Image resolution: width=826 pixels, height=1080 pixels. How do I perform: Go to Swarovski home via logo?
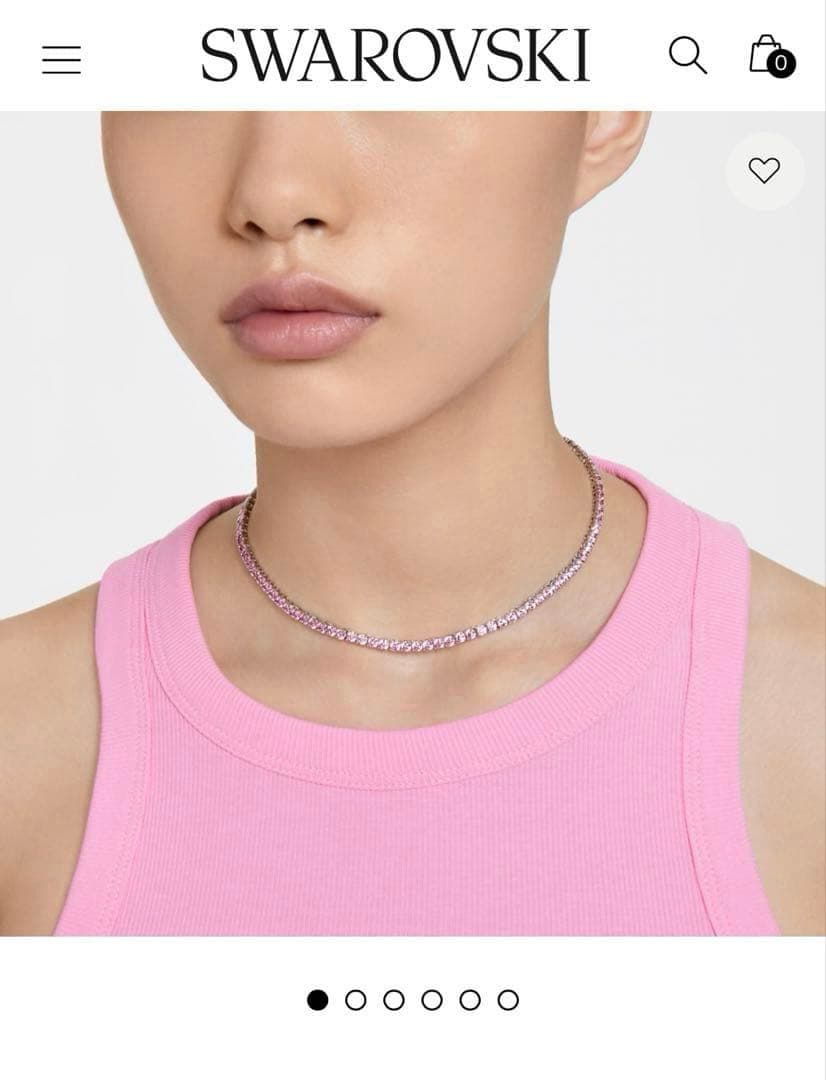(x=395, y=55)
